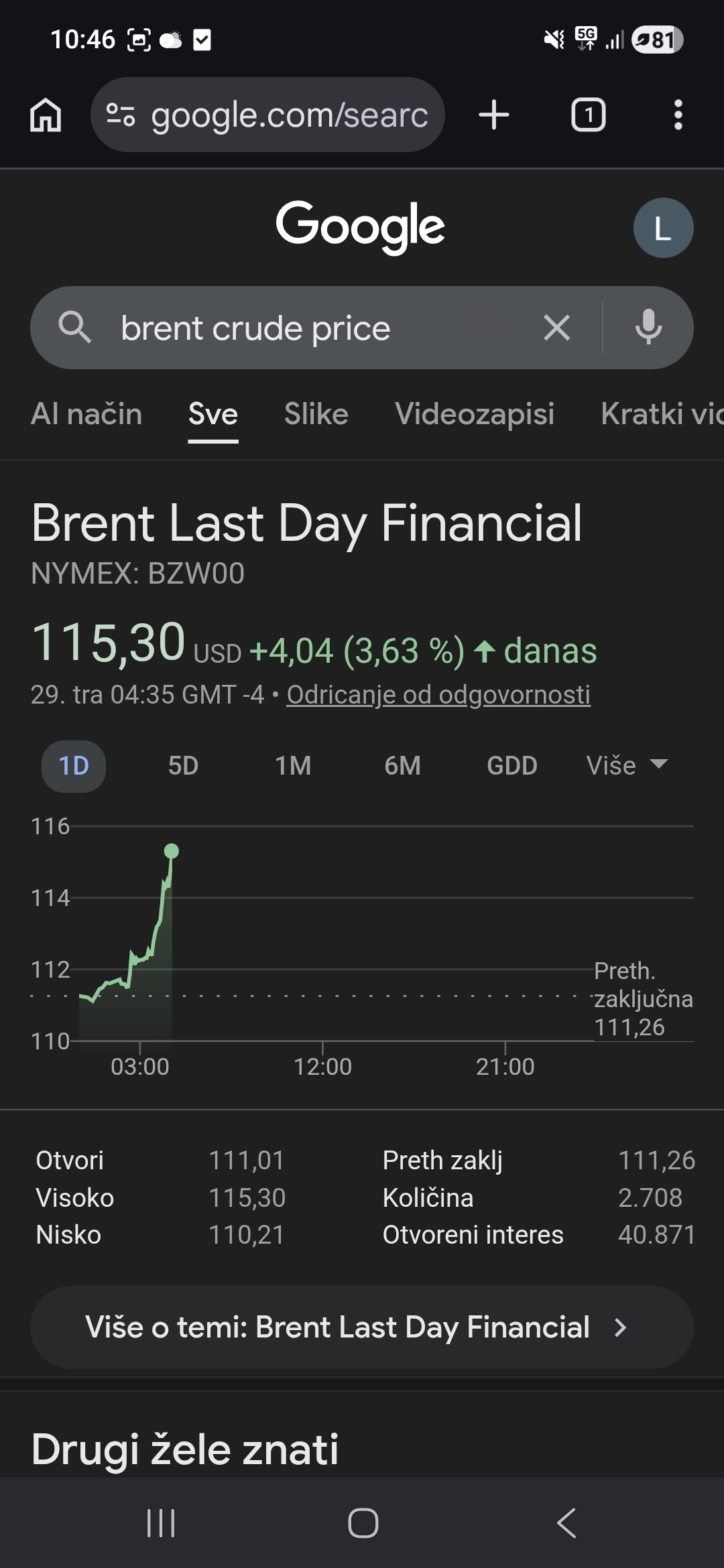Select the 1M chart range
The image size is (724, 1568).
click(x=293, y=766)
